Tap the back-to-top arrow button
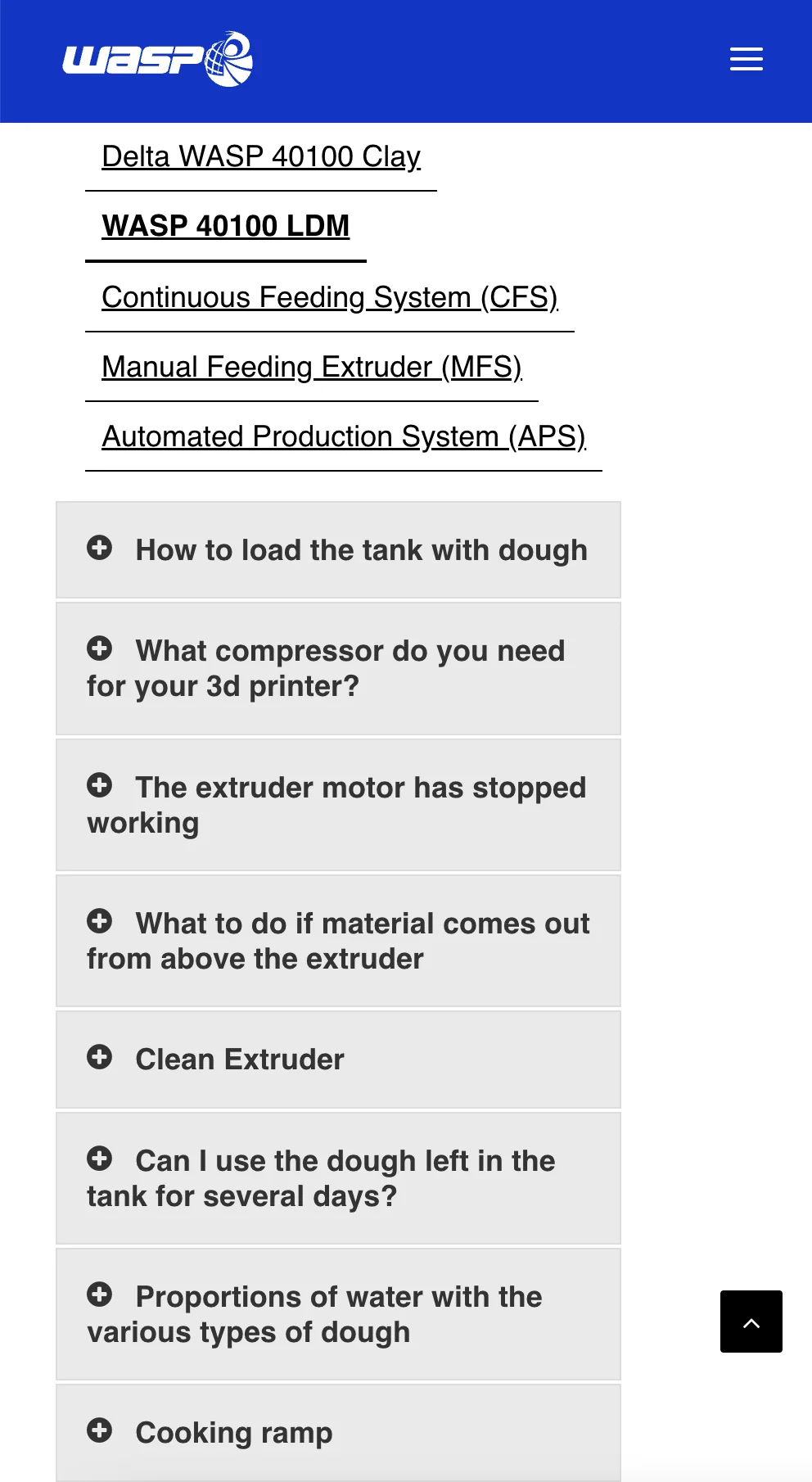Image resolution: width=812 pixels, height=1482 pixels. click(751, 1322)
